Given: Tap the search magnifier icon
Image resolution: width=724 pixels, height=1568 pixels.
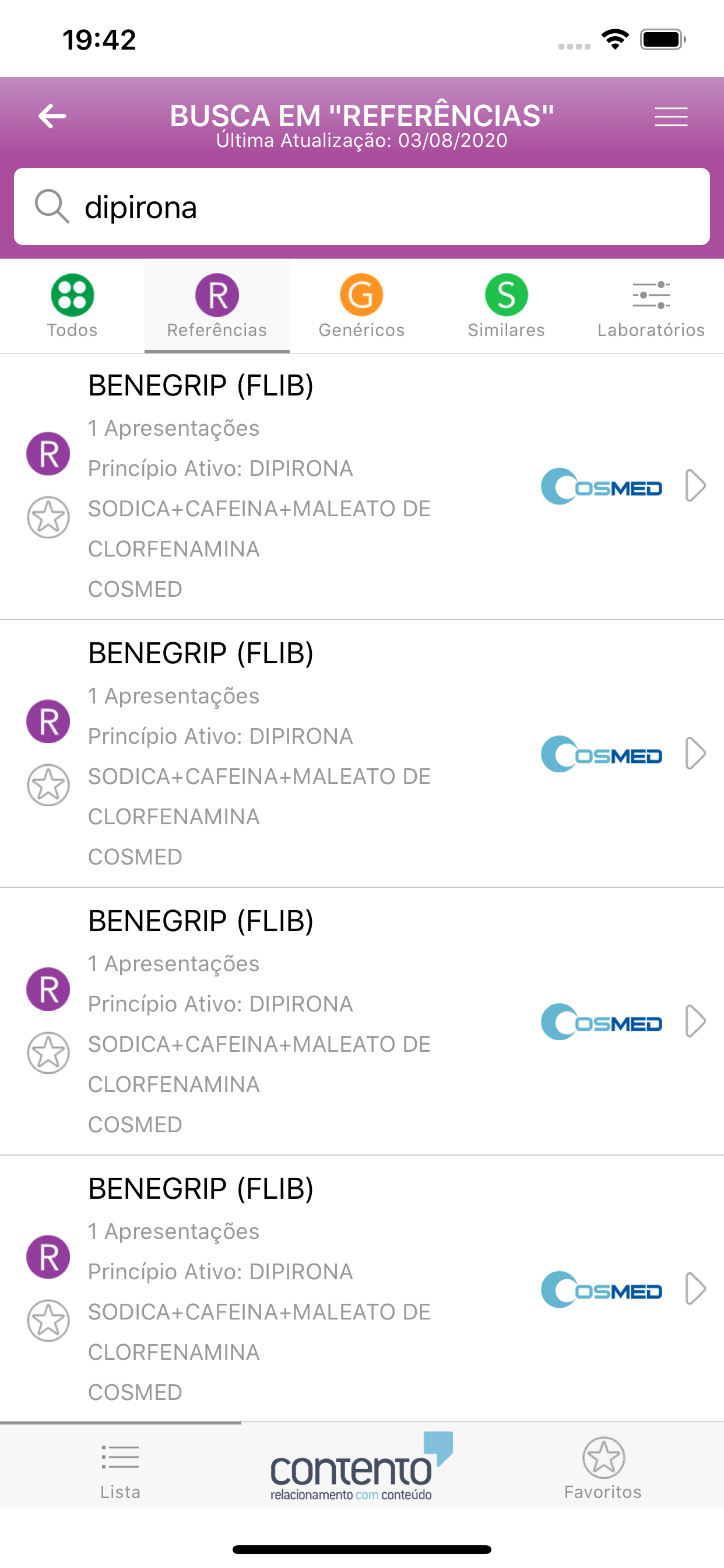Looking at the screenshot, I should click(52, 207).
